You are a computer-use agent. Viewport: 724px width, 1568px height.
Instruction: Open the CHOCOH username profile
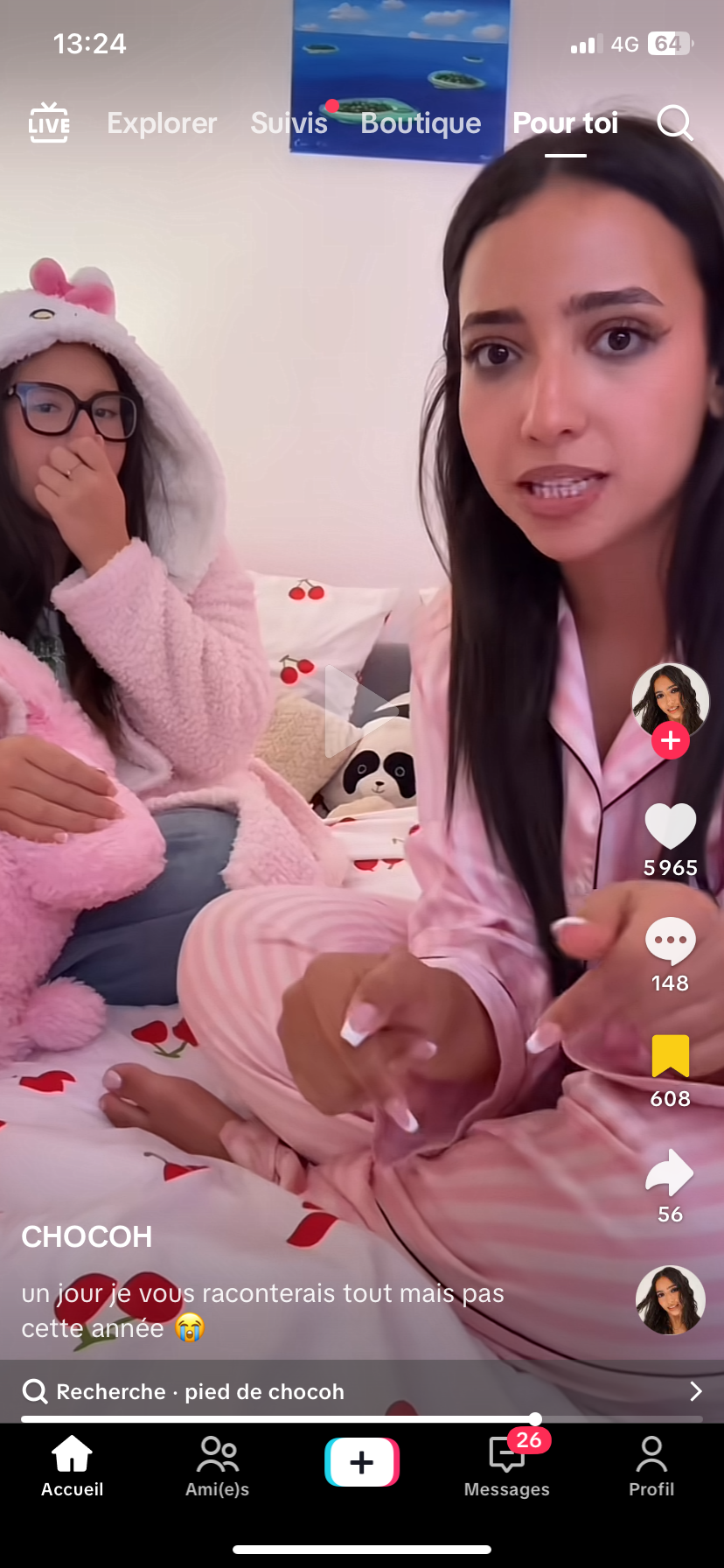pyautogui.click(x=87, y=1236)
